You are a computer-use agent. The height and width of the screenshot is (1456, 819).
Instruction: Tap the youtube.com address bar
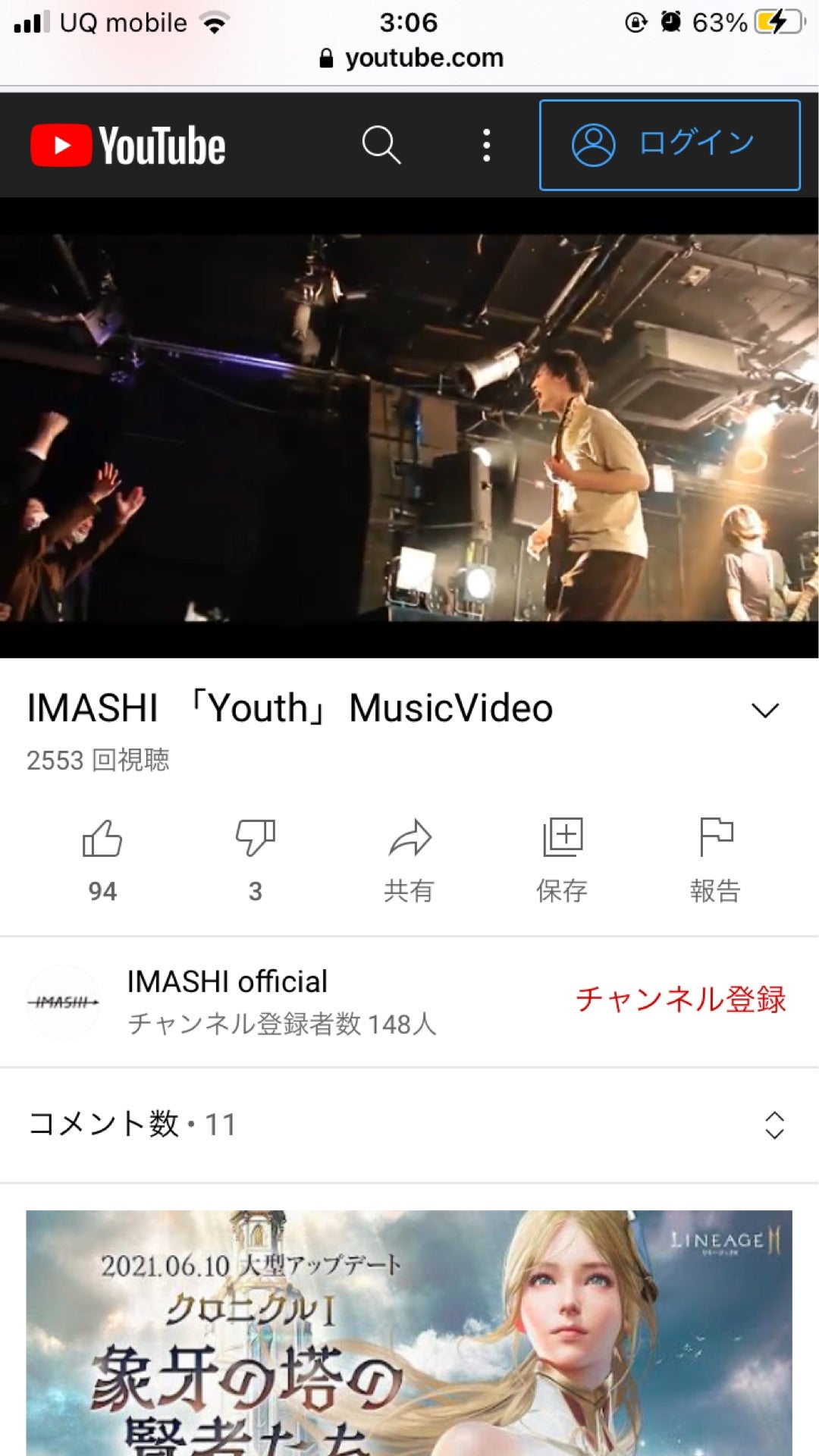[x=409, y=58]
